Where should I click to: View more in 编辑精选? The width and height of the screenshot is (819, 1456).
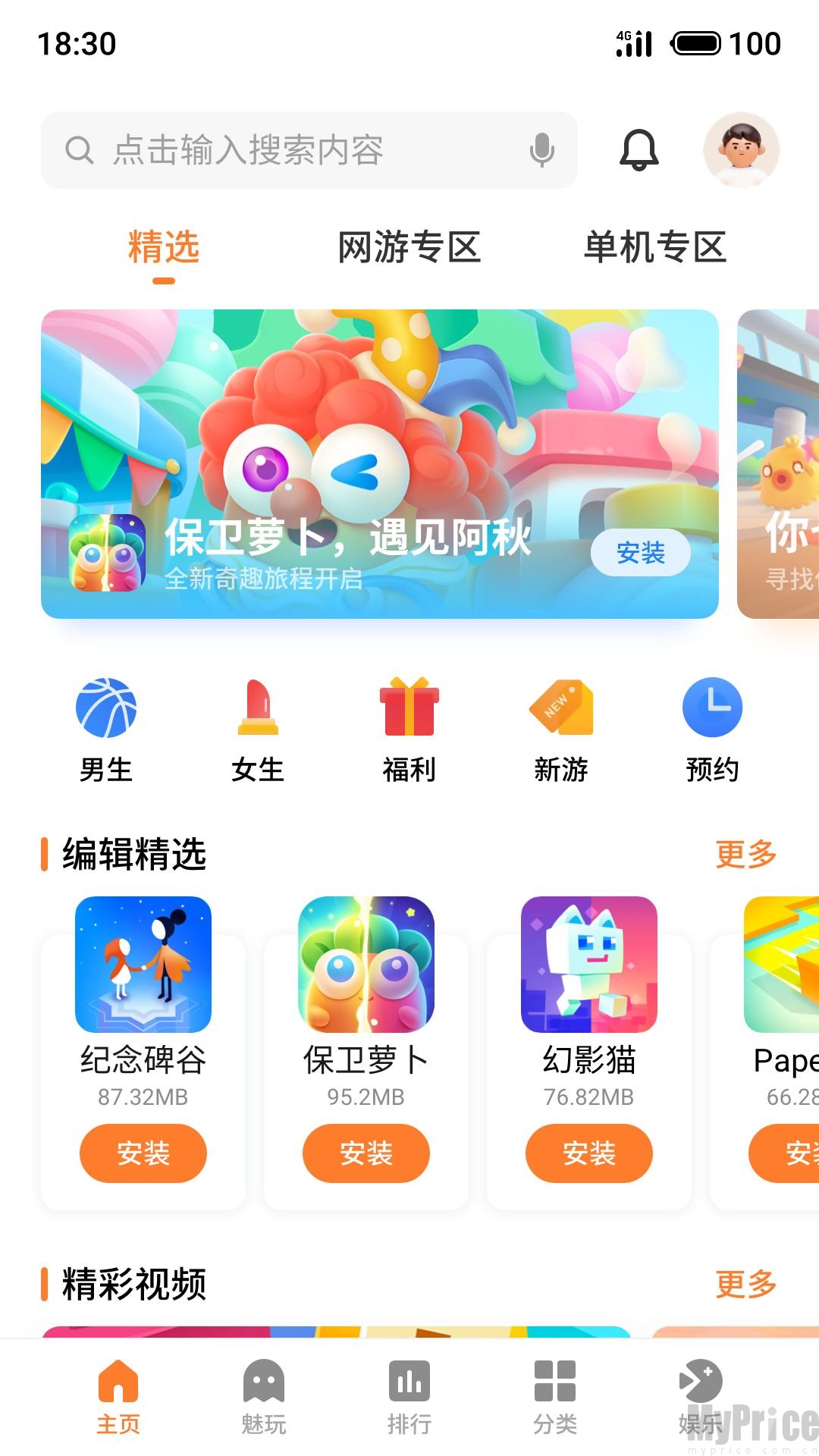745,855
